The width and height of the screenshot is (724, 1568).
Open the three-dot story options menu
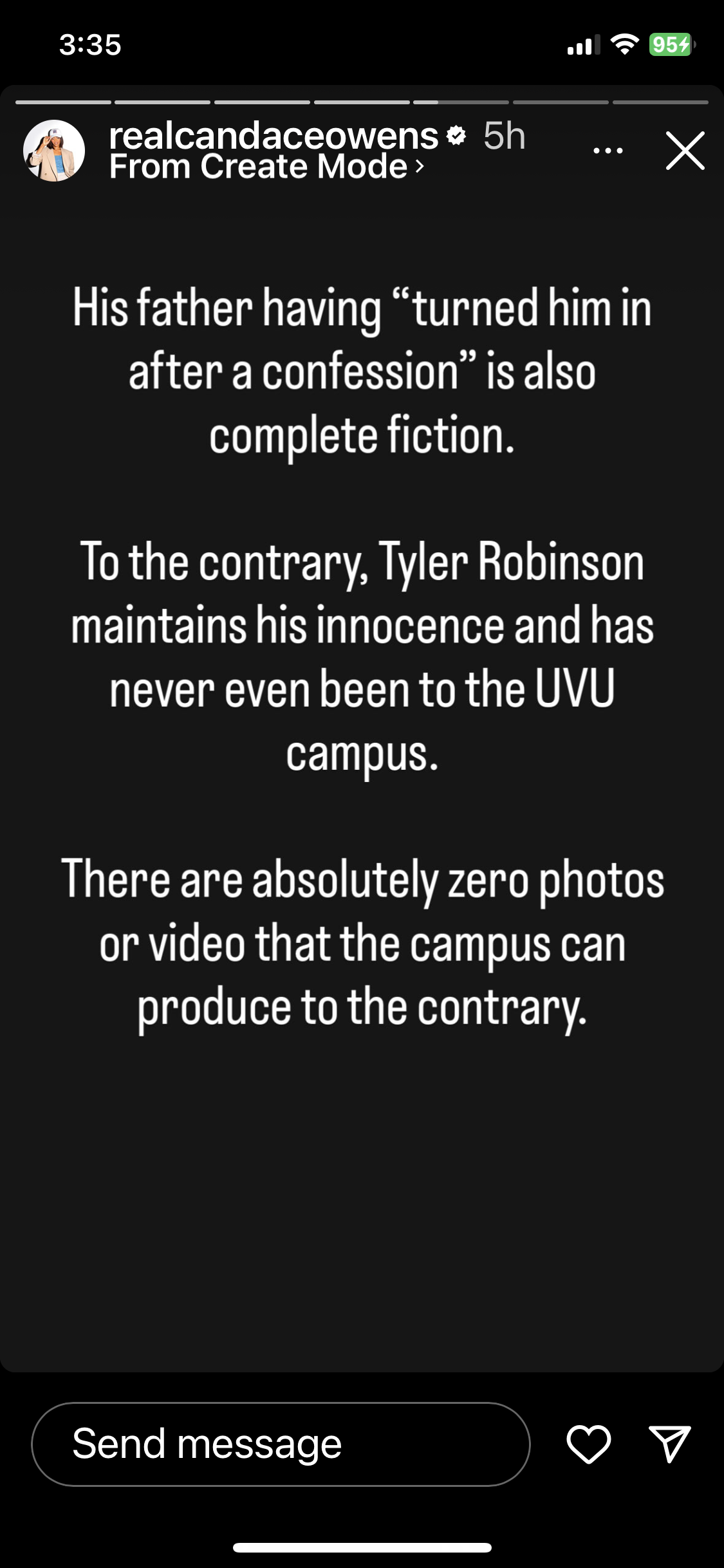click(608, 151)
